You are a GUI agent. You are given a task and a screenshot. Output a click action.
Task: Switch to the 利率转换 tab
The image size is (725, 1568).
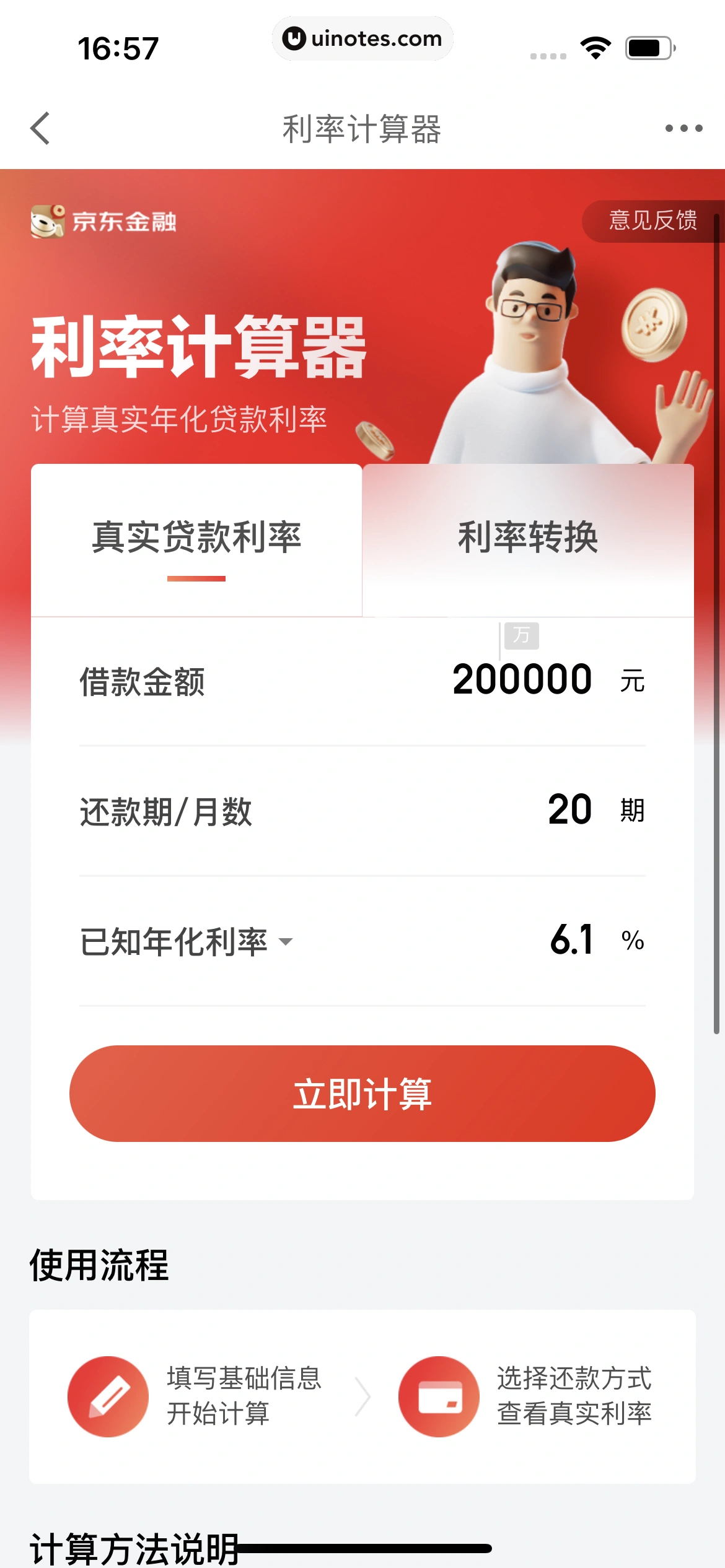528,538
